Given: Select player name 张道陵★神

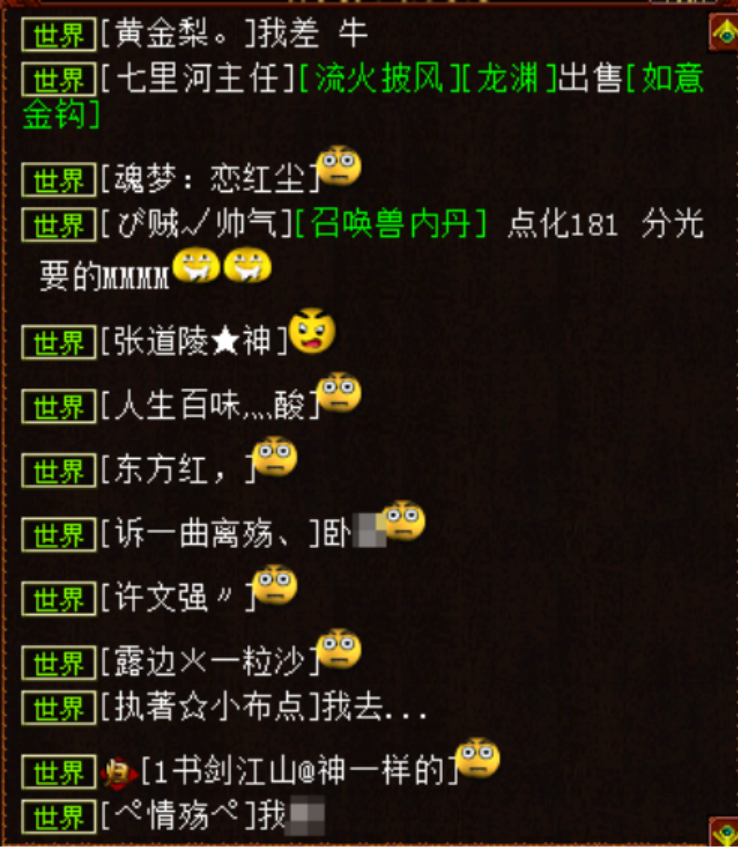Looking at the screenshot, I should pyautogui.click(x=193, y=342).
